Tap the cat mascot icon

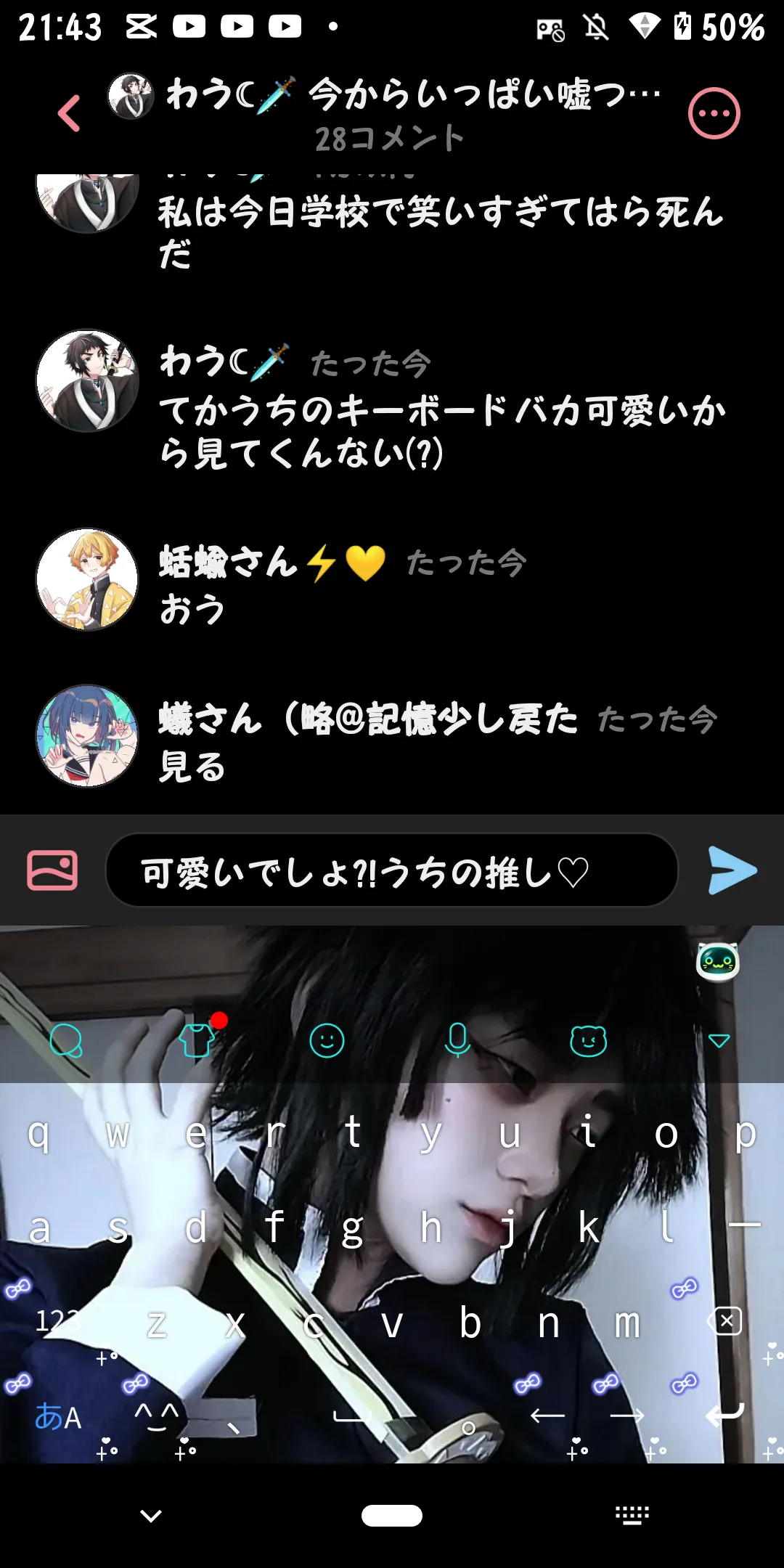click(x=718, y=962)
